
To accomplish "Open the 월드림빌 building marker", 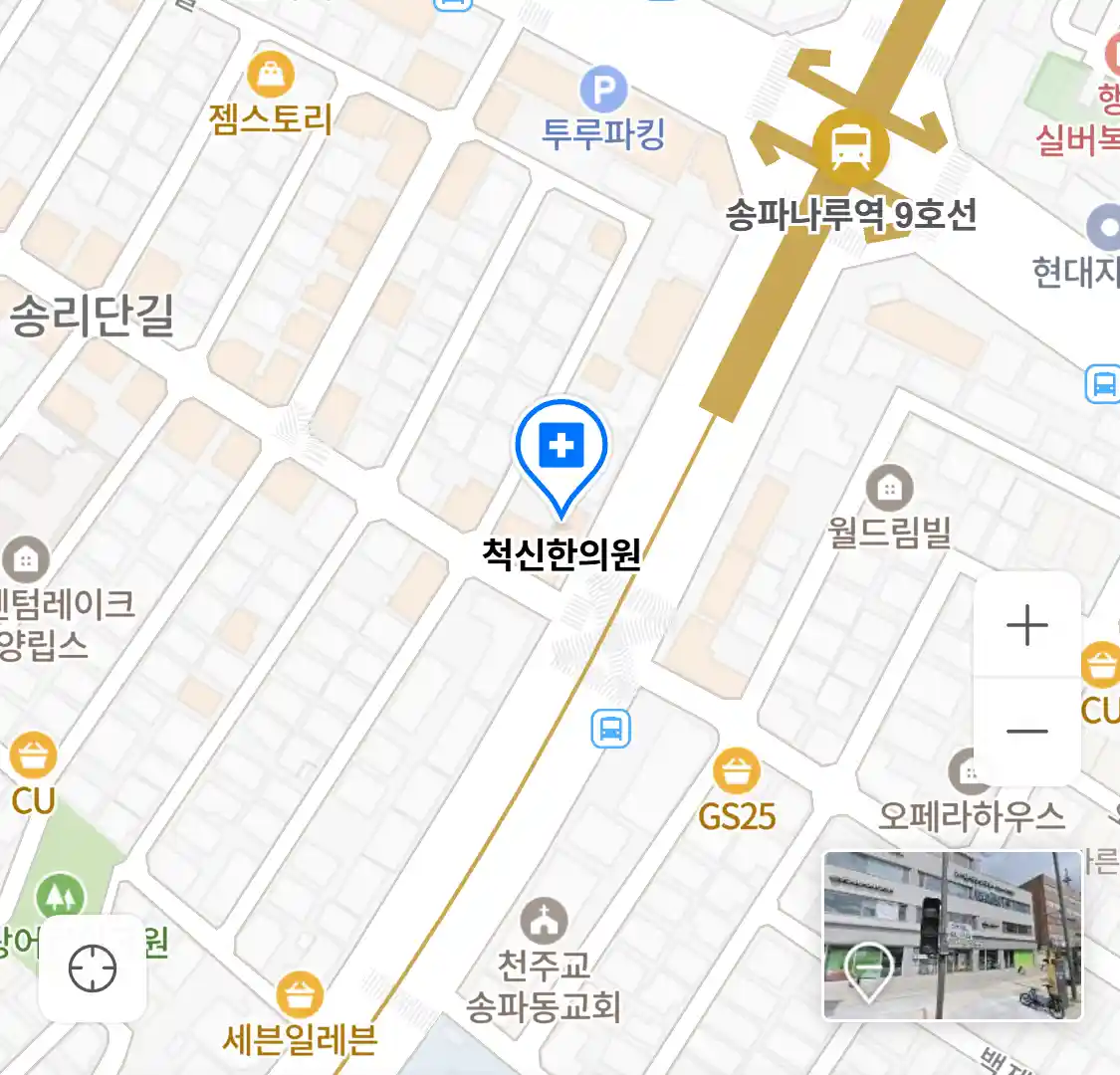I will 889,488.
